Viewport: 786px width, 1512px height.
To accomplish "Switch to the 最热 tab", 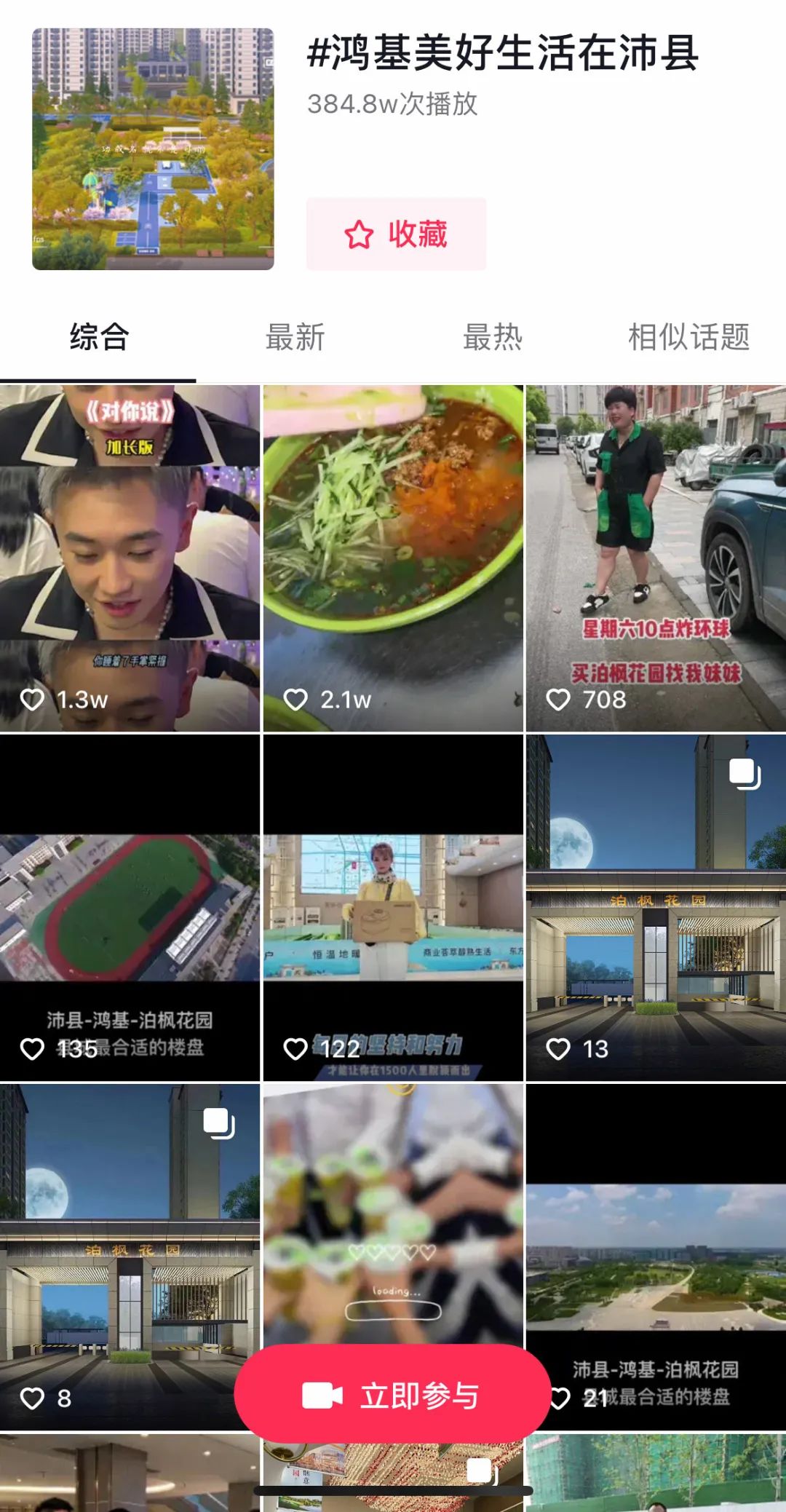I will pos(493,338).
